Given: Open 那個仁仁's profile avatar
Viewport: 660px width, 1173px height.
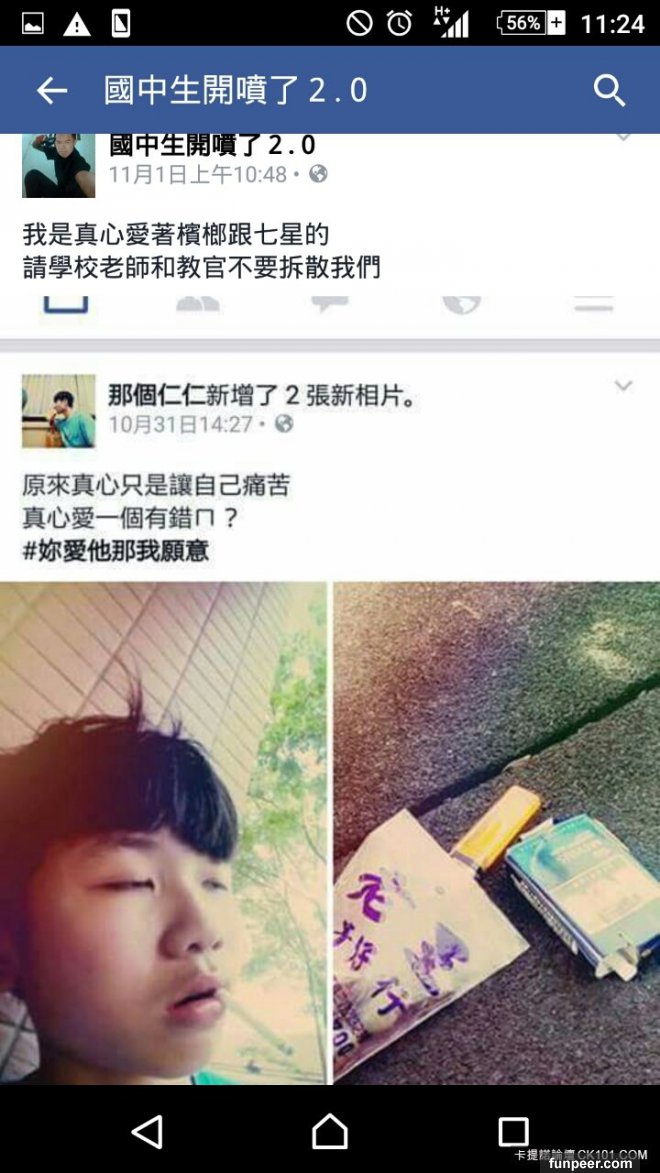Looking at the screenshot, I should click(x=59, y=410).
